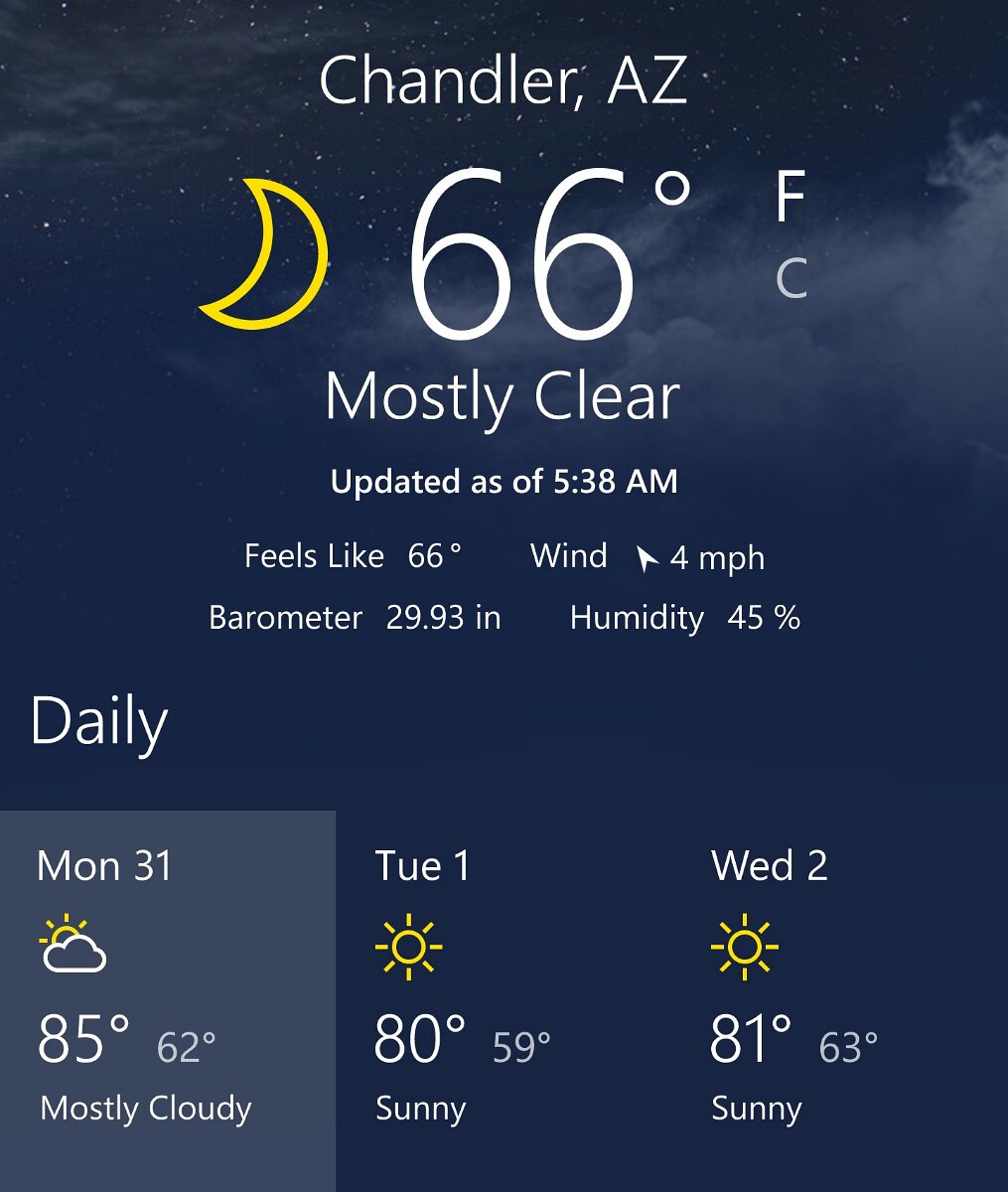Viewport: 1008px width, 1192px height.
Task: Switch temperature unit to Celsius
Action: [792, 279]
